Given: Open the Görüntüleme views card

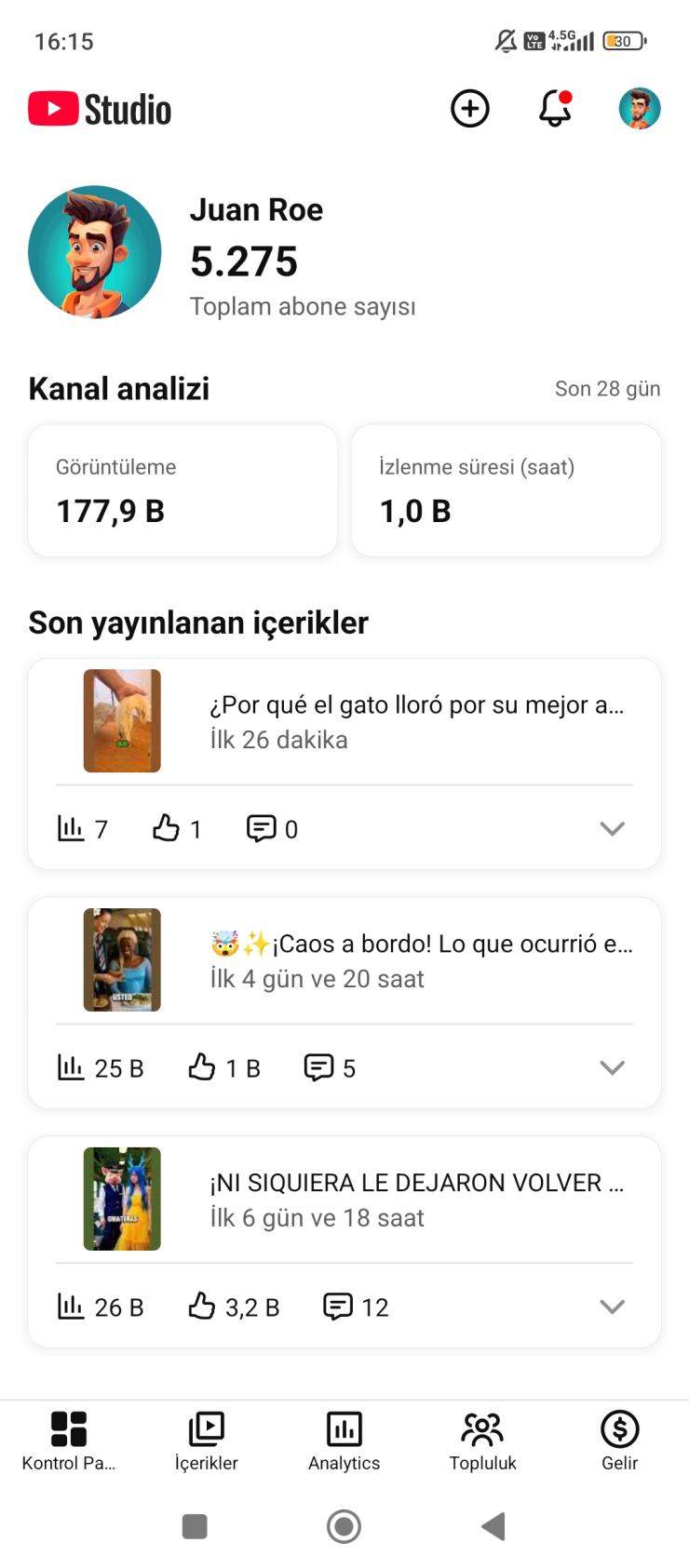Looking at the screenshot, I should (x=182, y=490).
